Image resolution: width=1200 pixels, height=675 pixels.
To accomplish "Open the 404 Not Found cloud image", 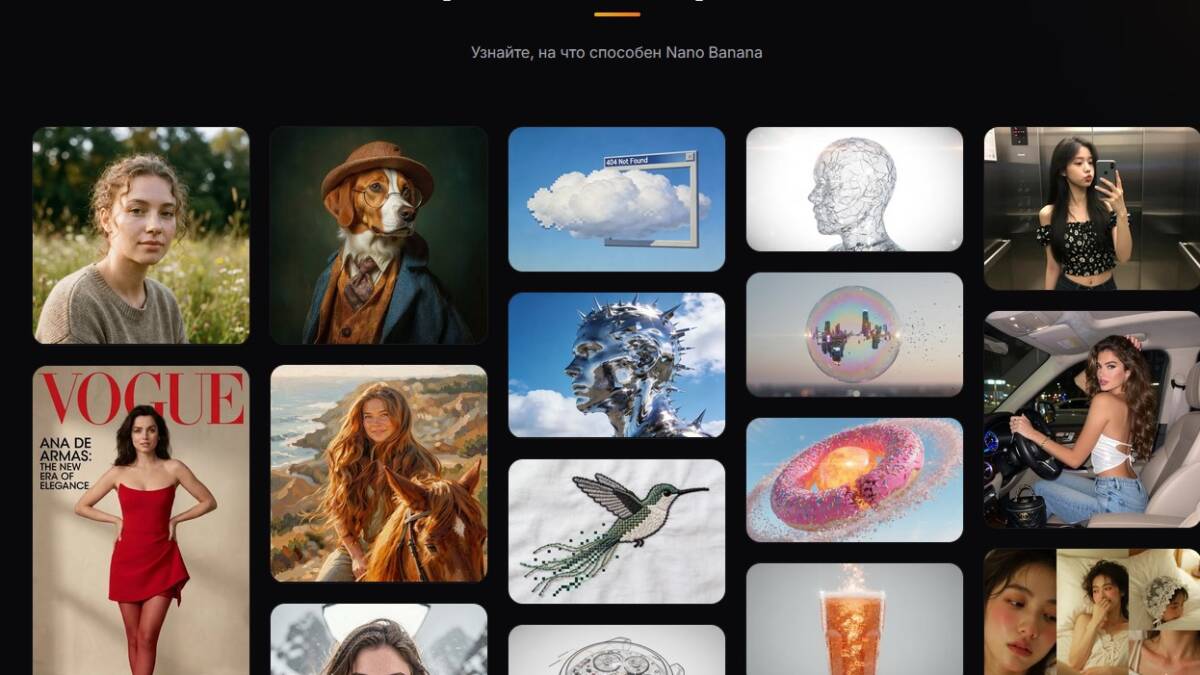I will coord(616,199).
